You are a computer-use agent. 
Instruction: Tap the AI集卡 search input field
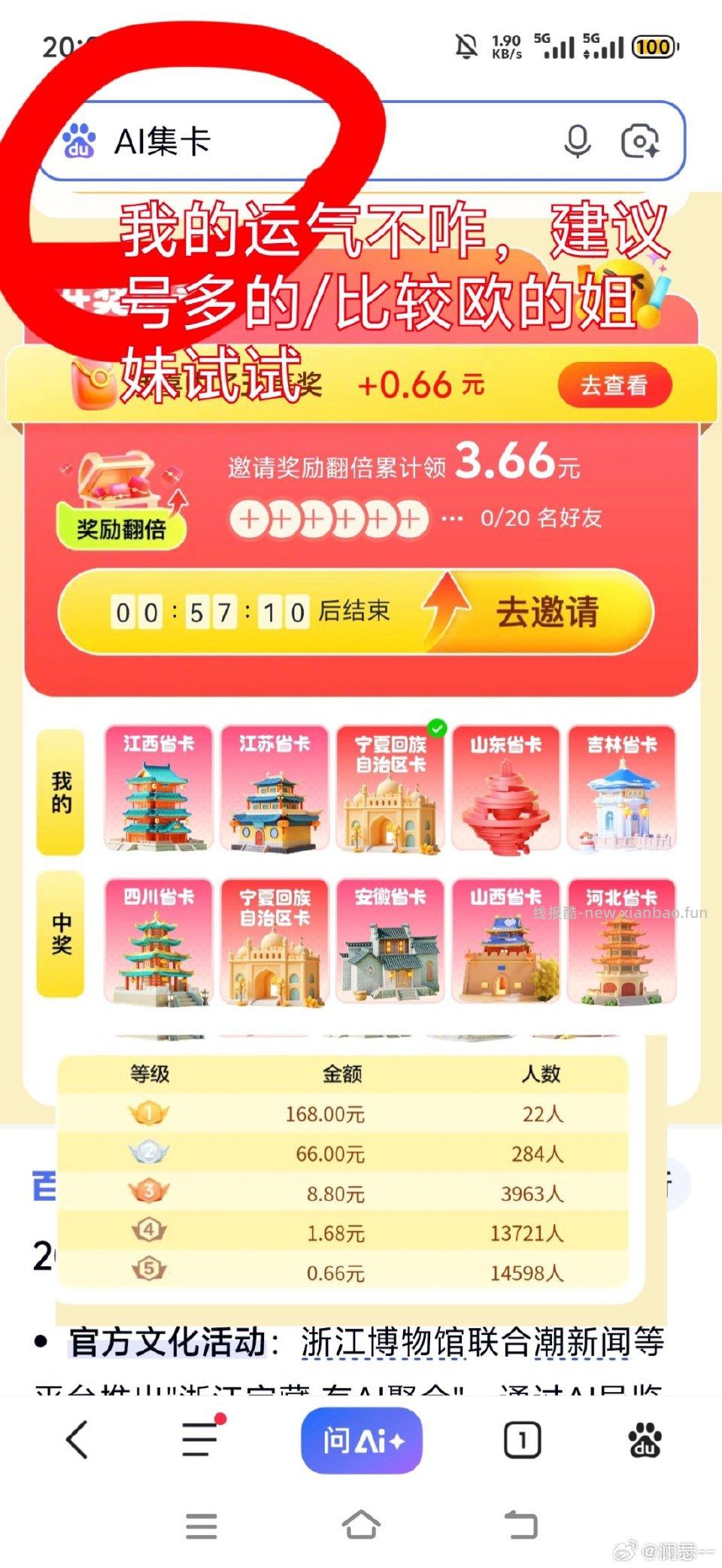coord(226,142)
